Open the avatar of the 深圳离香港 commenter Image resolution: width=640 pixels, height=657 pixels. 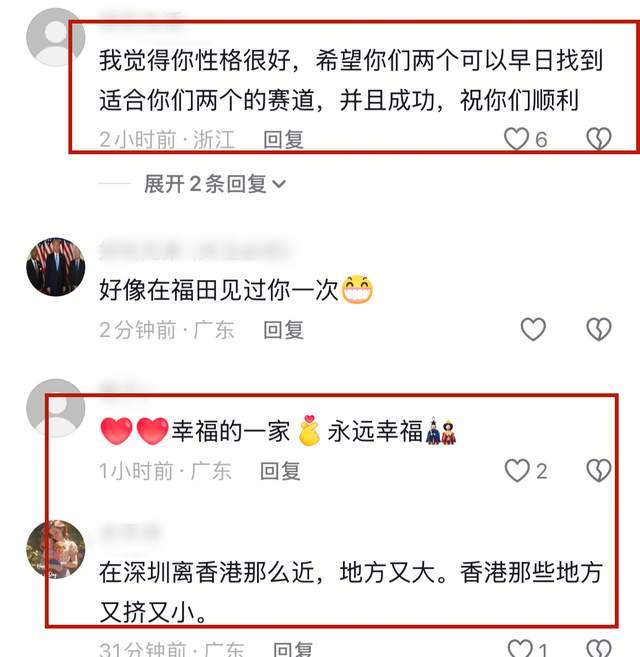(55, 549)
